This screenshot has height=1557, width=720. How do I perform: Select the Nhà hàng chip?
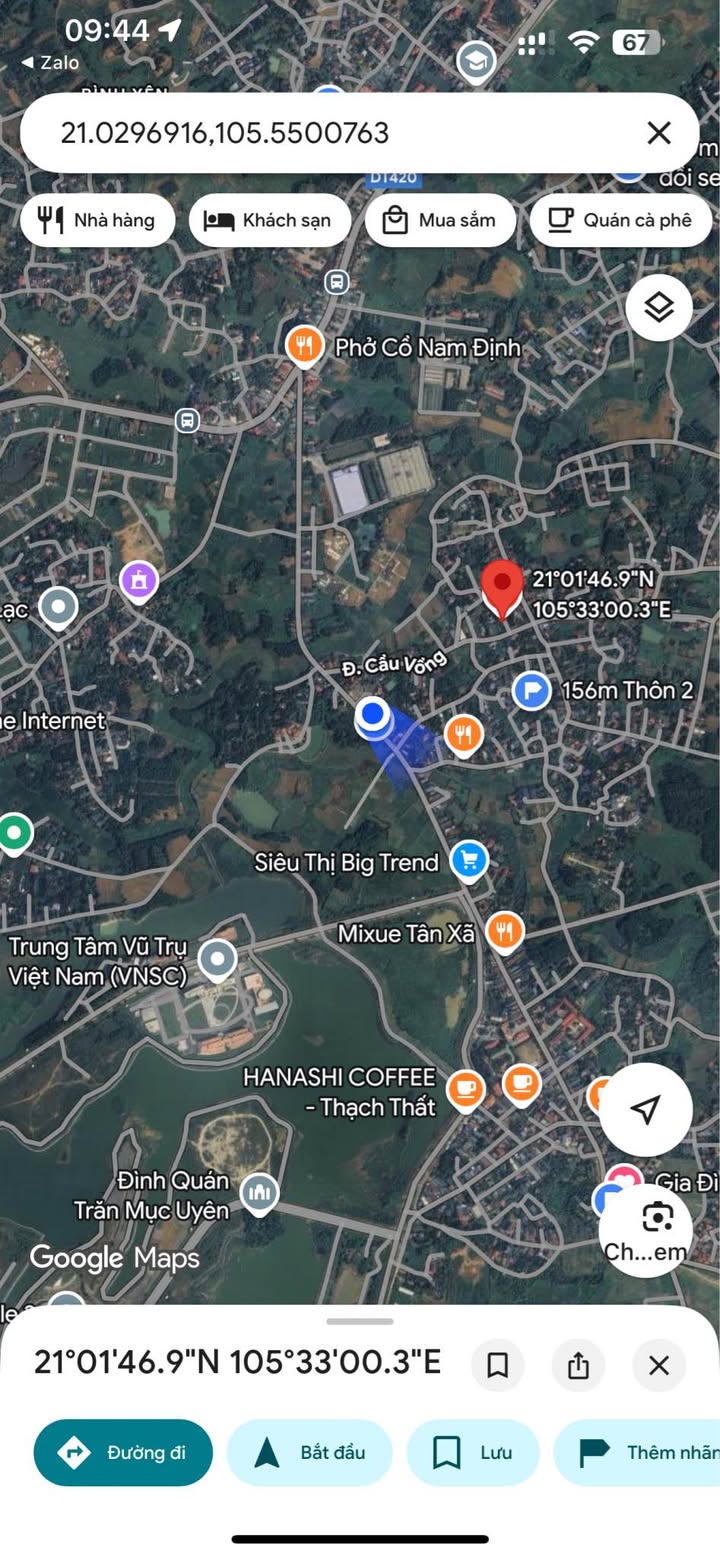(x=98, y=220)
